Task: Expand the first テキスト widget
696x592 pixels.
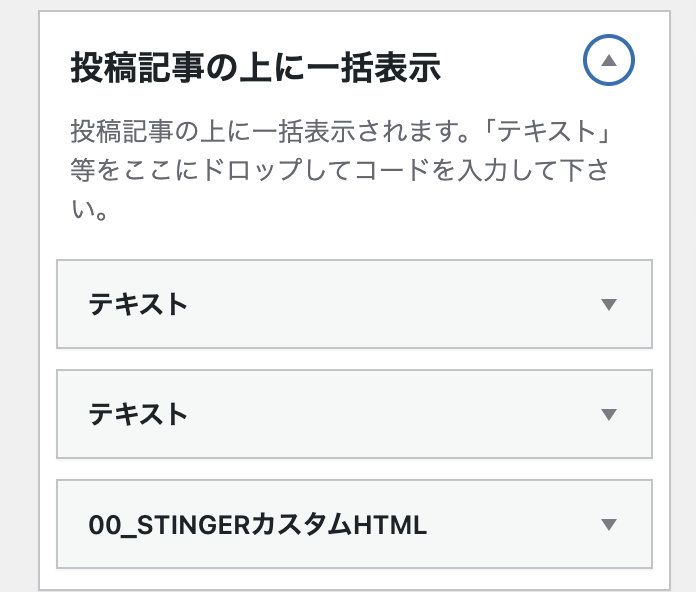Action: (609, 305)
